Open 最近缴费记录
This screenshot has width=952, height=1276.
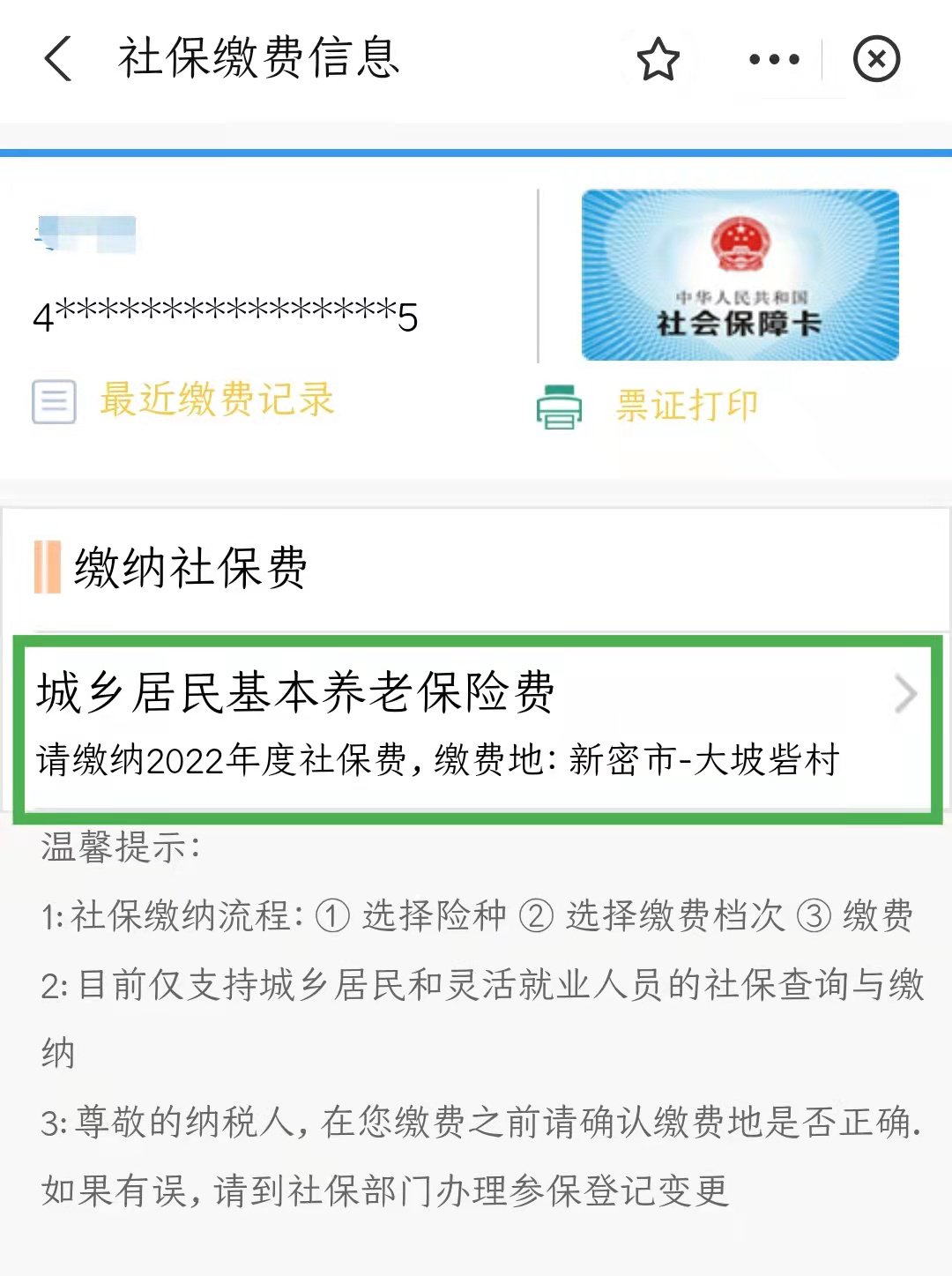(x=215, y=400)
